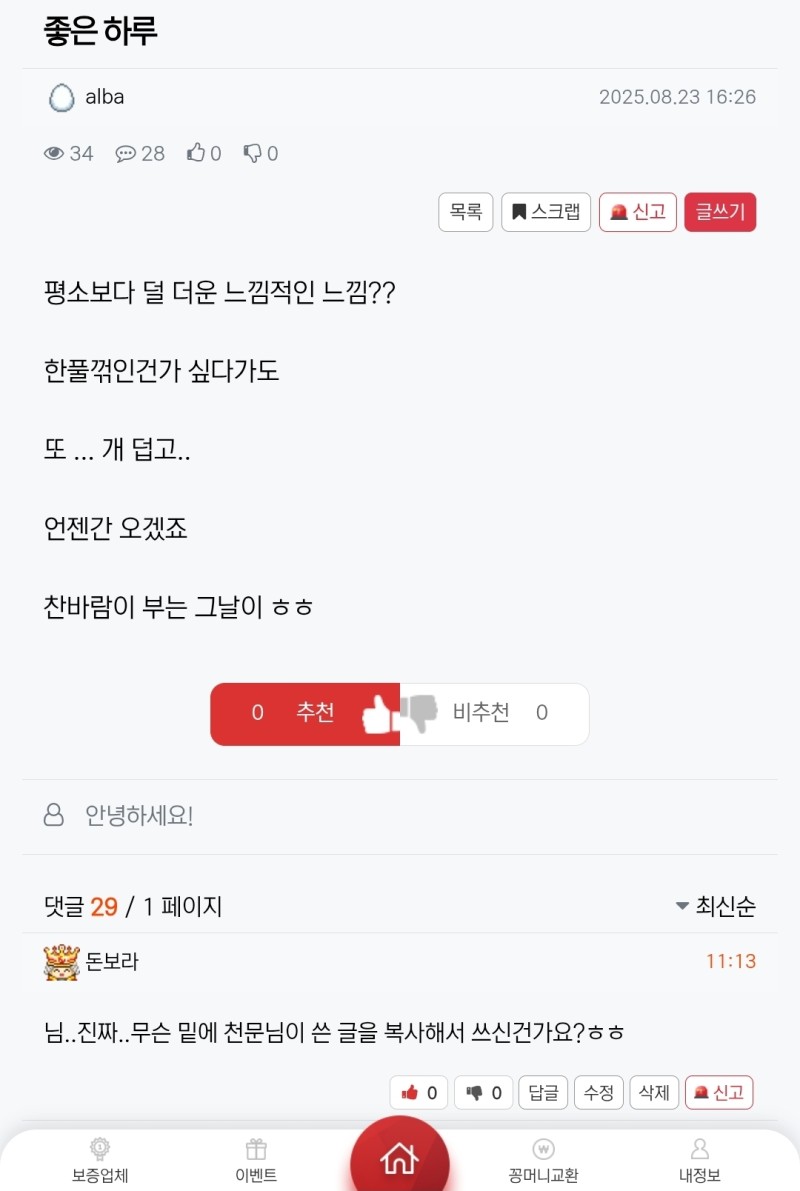800x1191 pixels.
Task: Click the 돈보라 commenter username
Action: pos(110,963)
